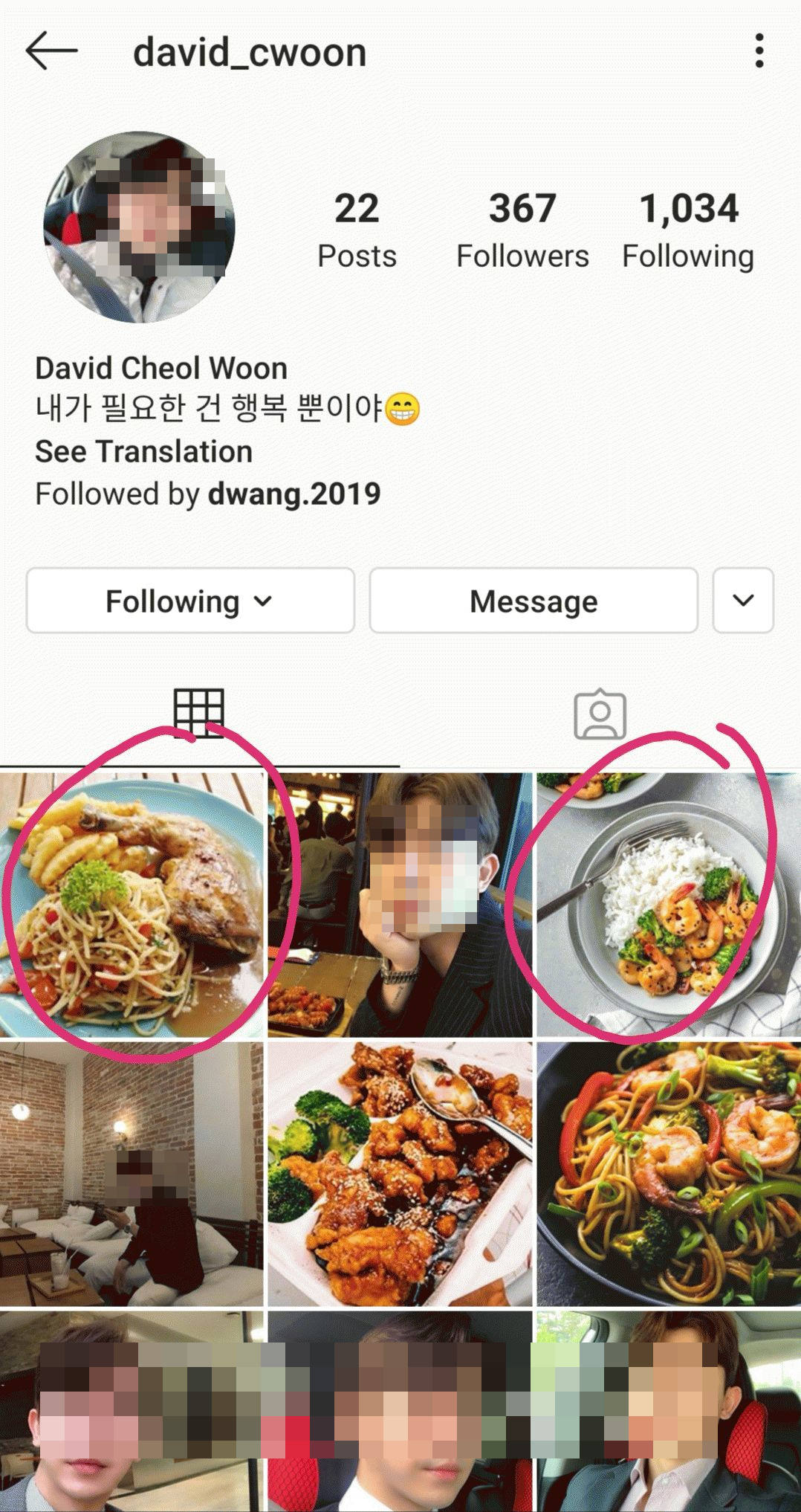
Task: Open the spaghetti and chicken post
Action: pos(132,905)
